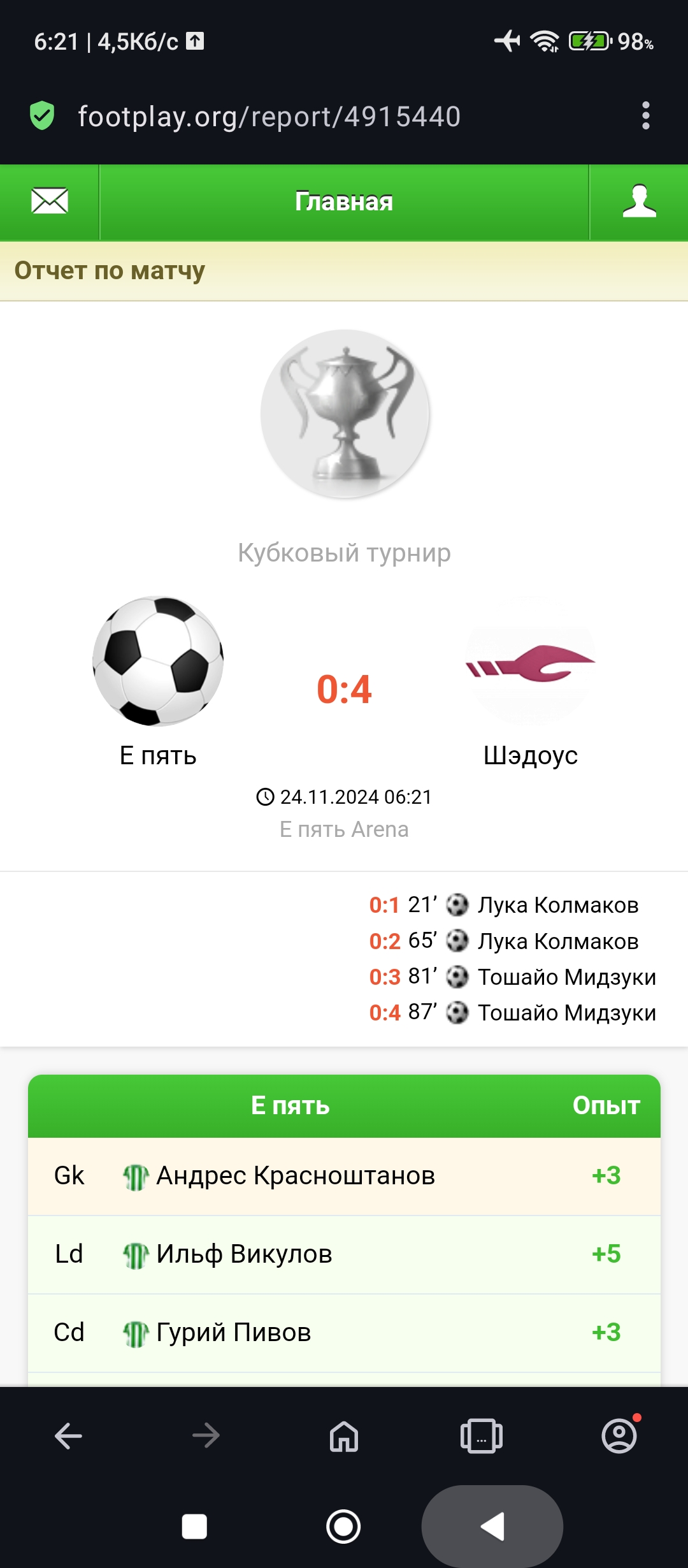Open browser account profile
The height and width of the screenshot is (1568, 688).
tap(619, 1436)
